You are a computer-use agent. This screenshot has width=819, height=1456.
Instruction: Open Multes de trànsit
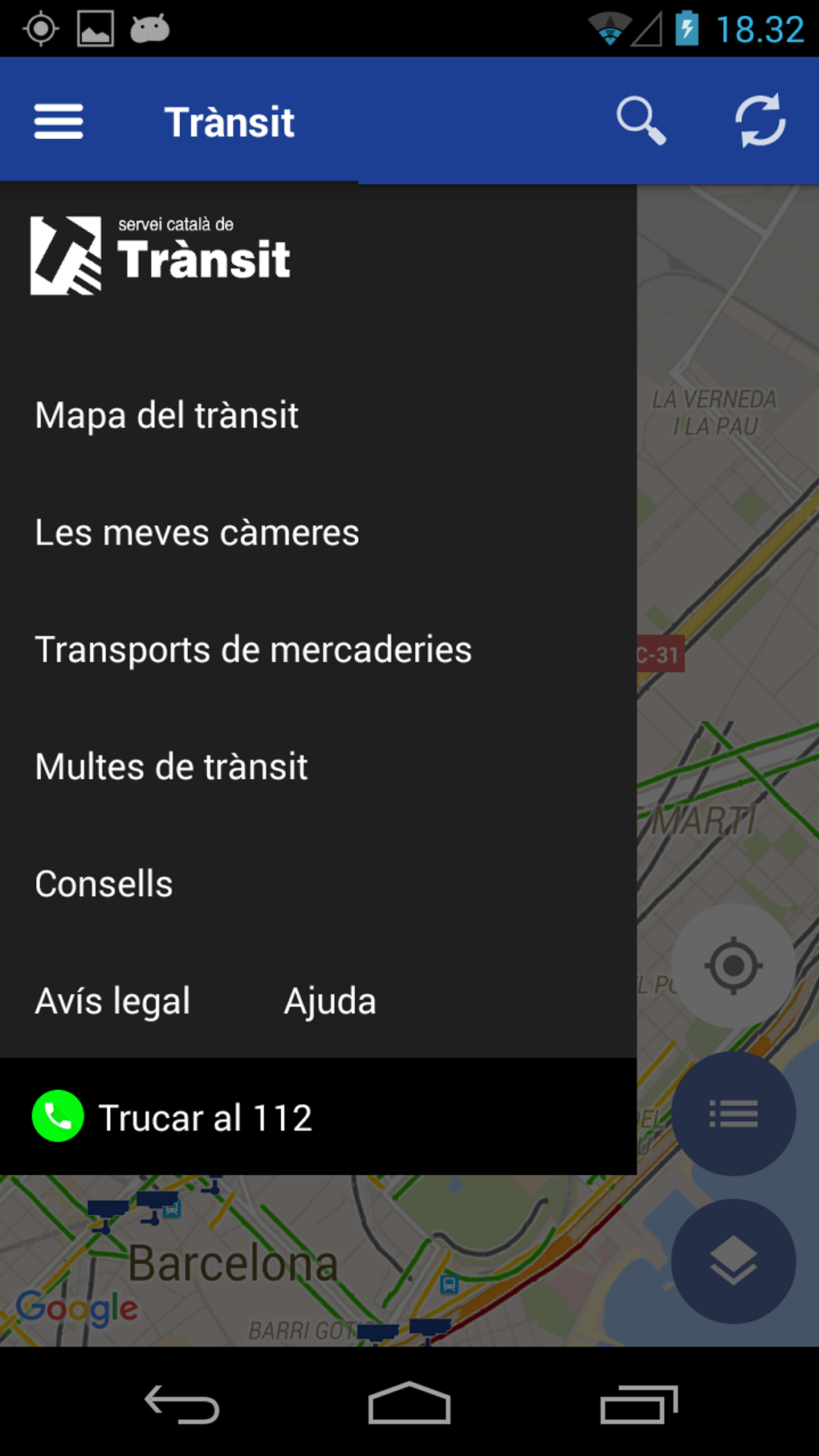pyautogui.click(x=171, y=767)
